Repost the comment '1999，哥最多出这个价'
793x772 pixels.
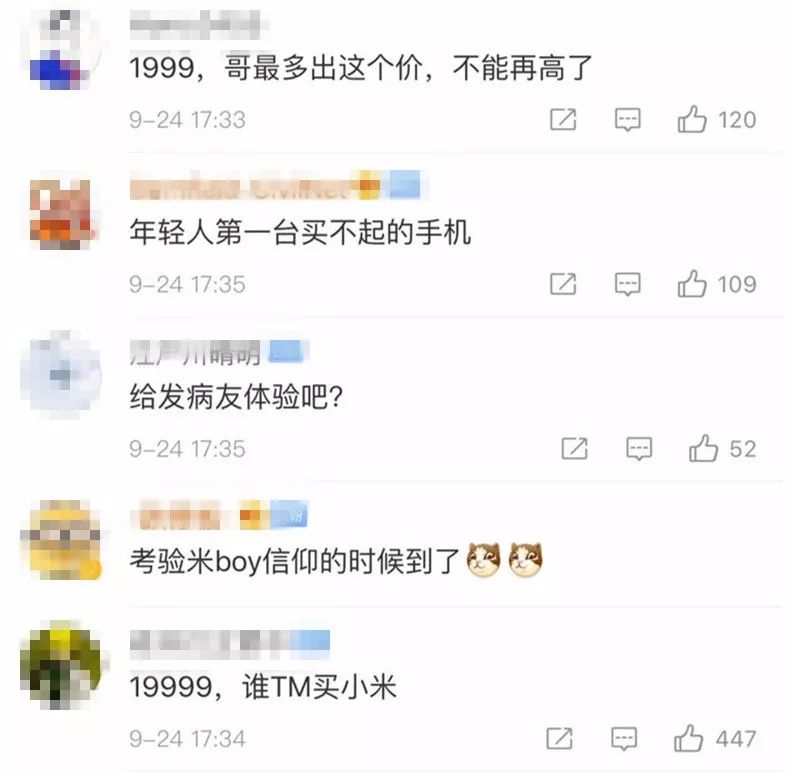pos(563,120)
